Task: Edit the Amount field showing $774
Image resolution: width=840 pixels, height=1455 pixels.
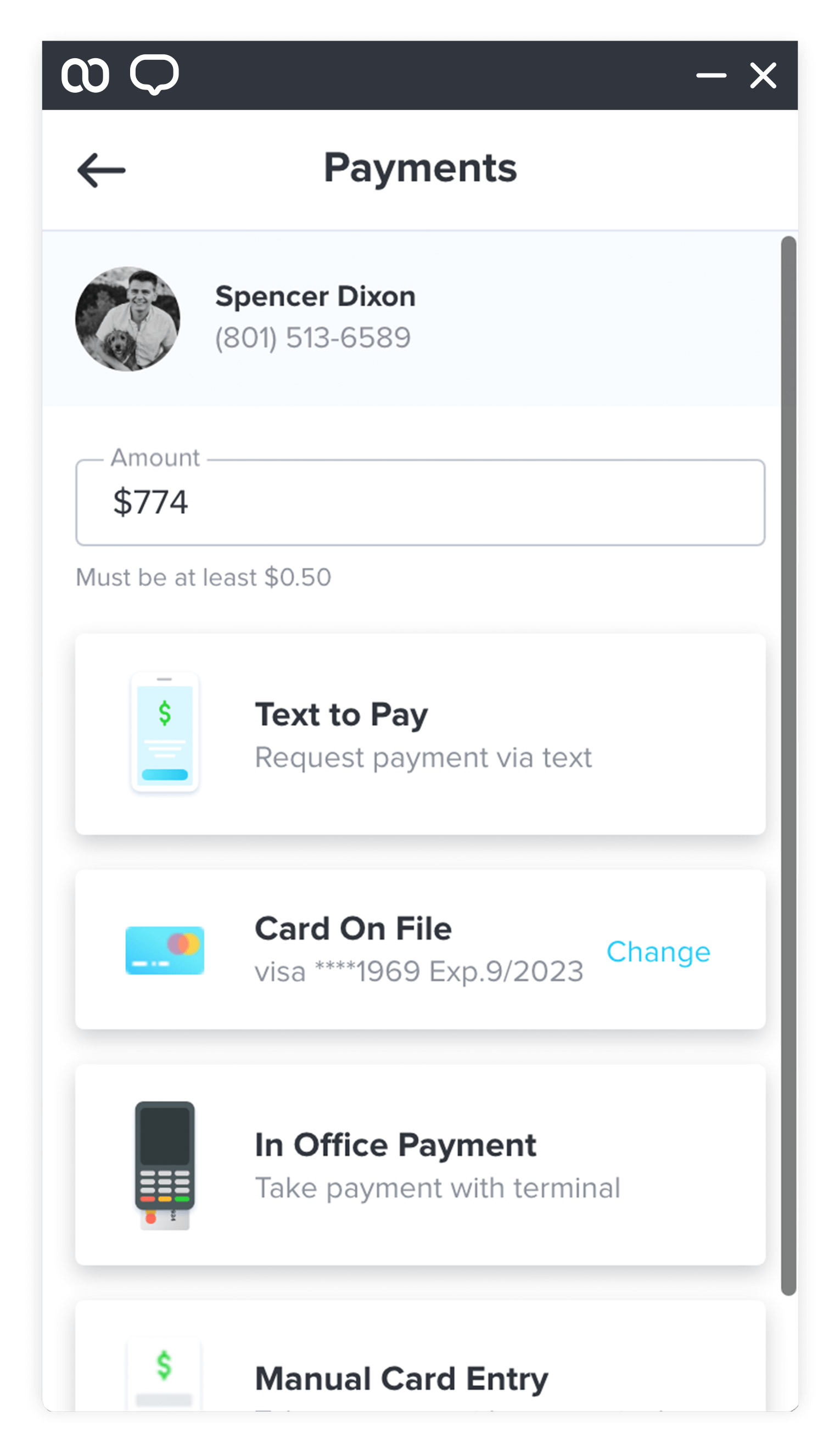Action: 419,502
